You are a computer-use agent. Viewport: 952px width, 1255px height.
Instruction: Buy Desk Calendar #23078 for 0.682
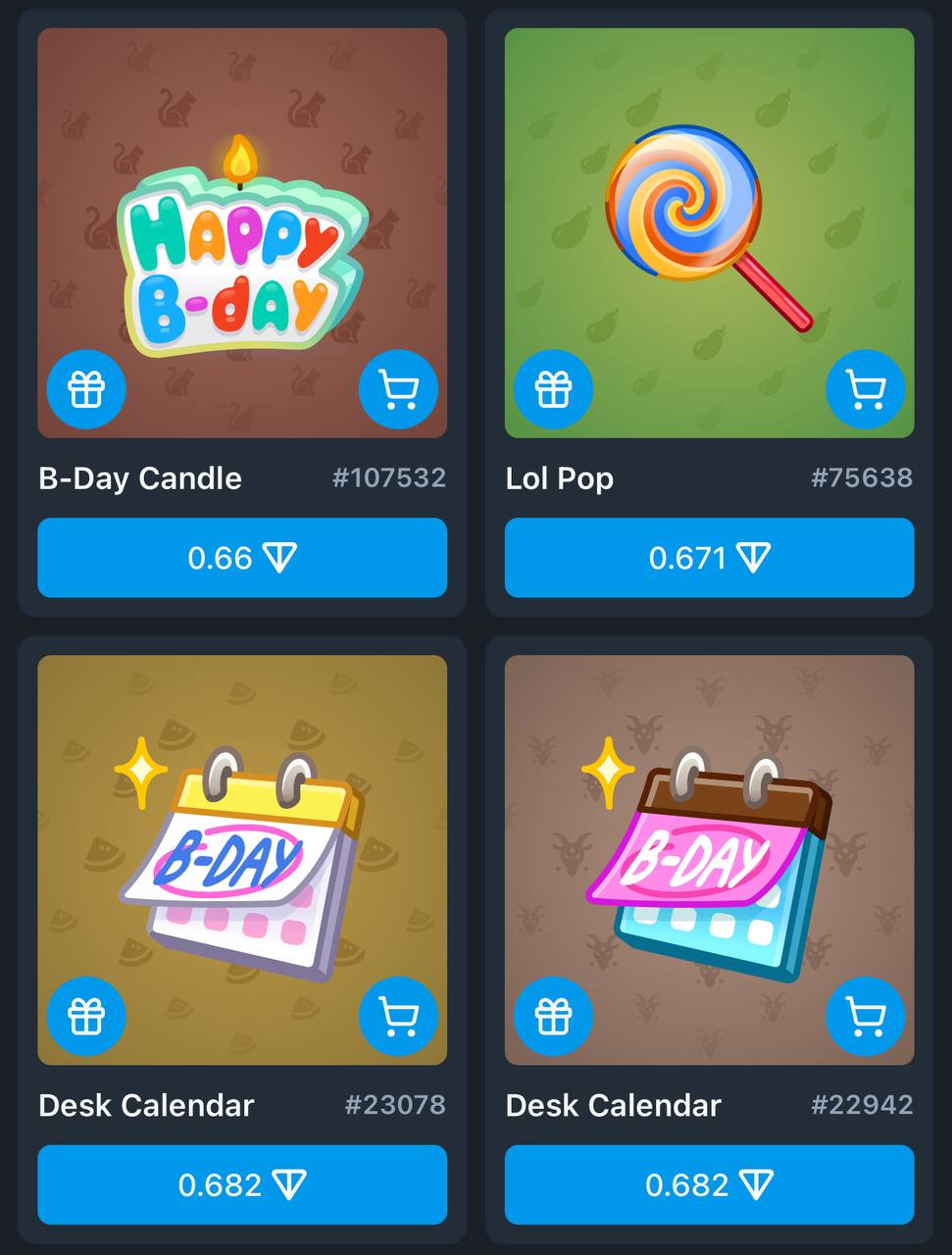242,1185
